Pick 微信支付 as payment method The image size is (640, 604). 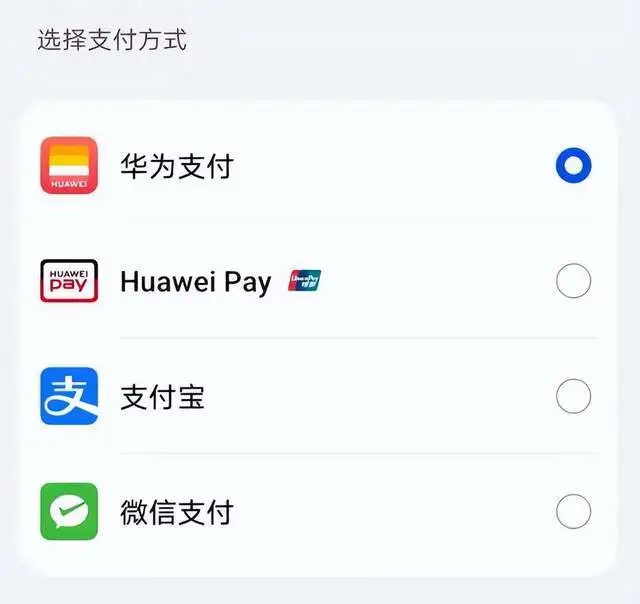(x=573, y=513)
